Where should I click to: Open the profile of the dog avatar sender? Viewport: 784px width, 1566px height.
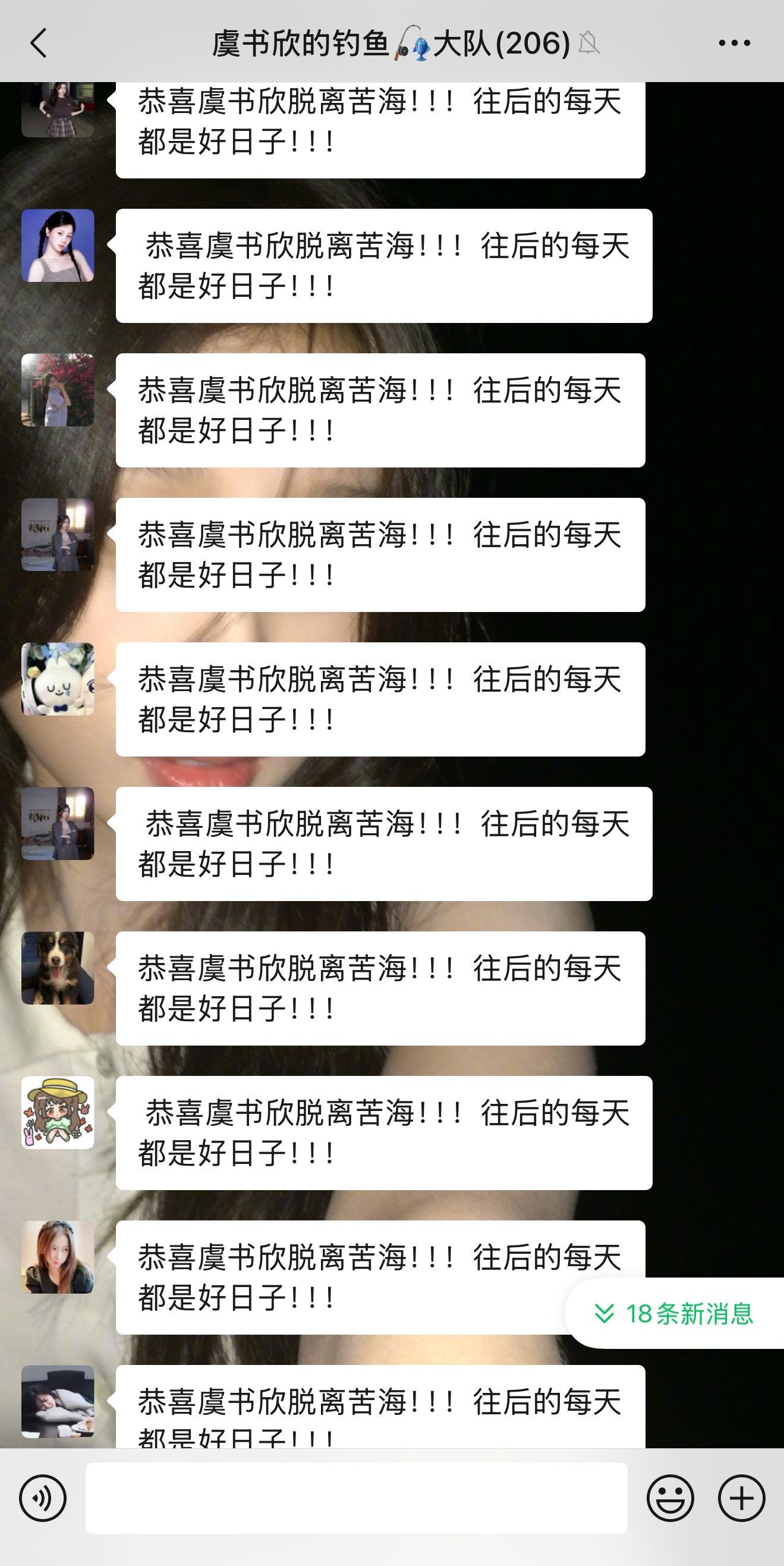pyautogui.click(x=58, y=968)
